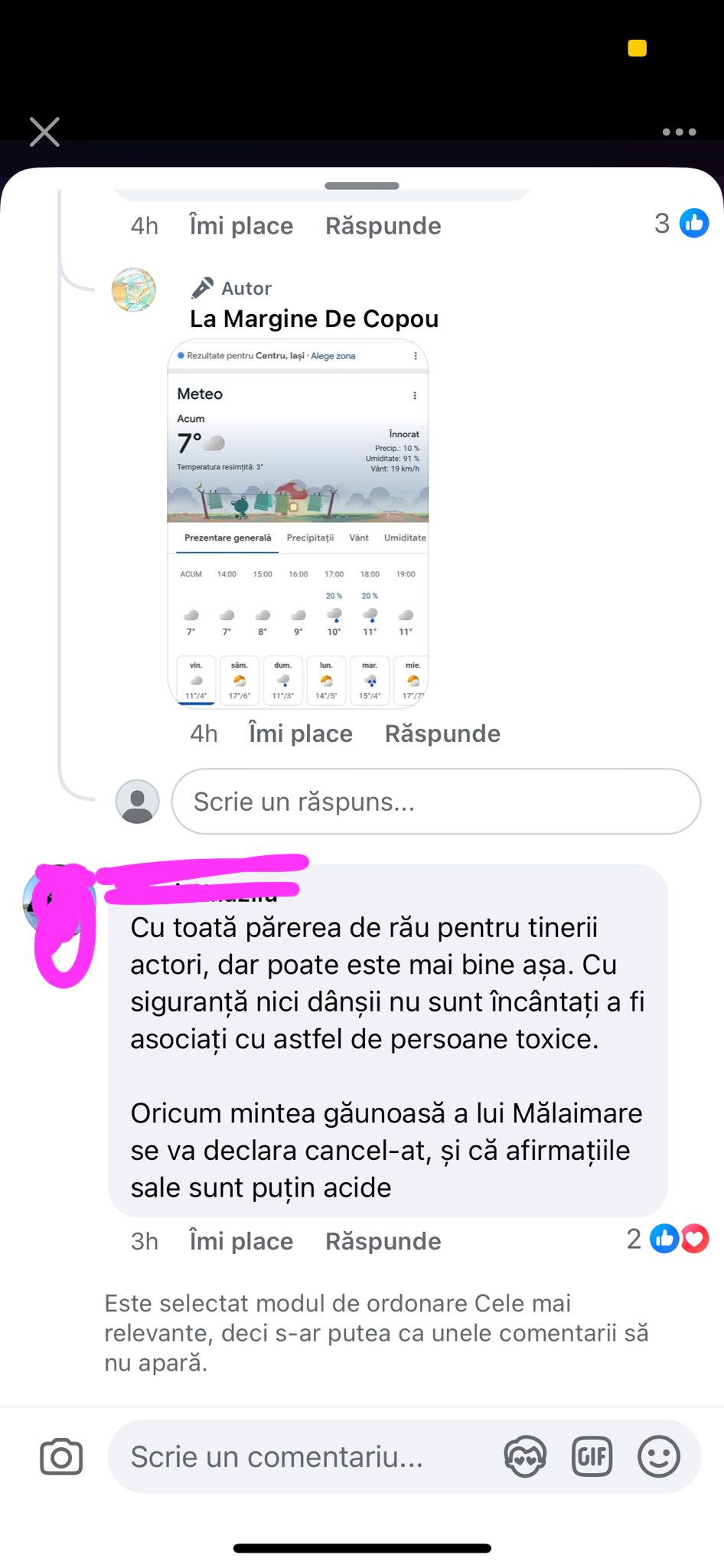The image size is (724, 1568).
Task: Close the comments view with X
Action: click(44, 132)
